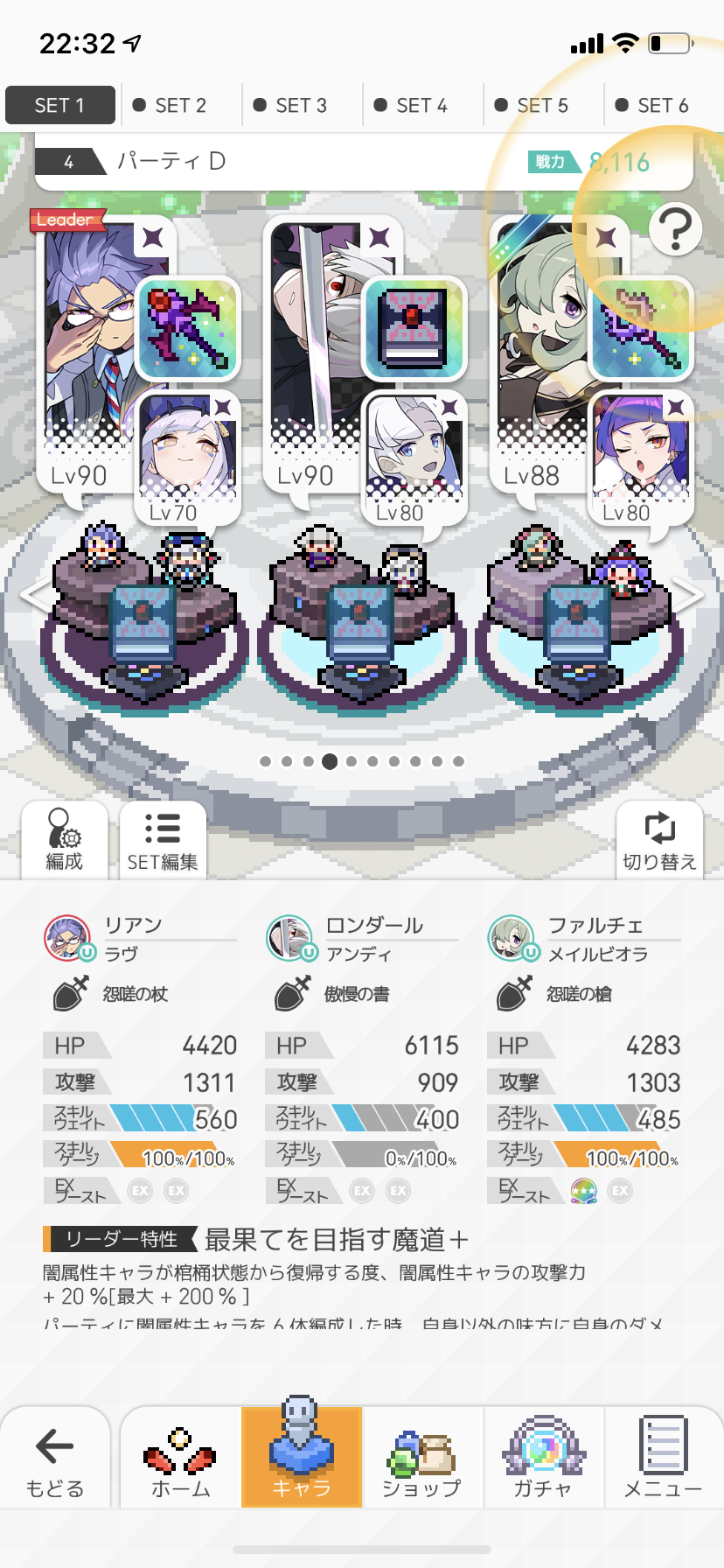Go to the previous party with left arrow
Screen dimensions: 724x1568
[x=35, y=595]
